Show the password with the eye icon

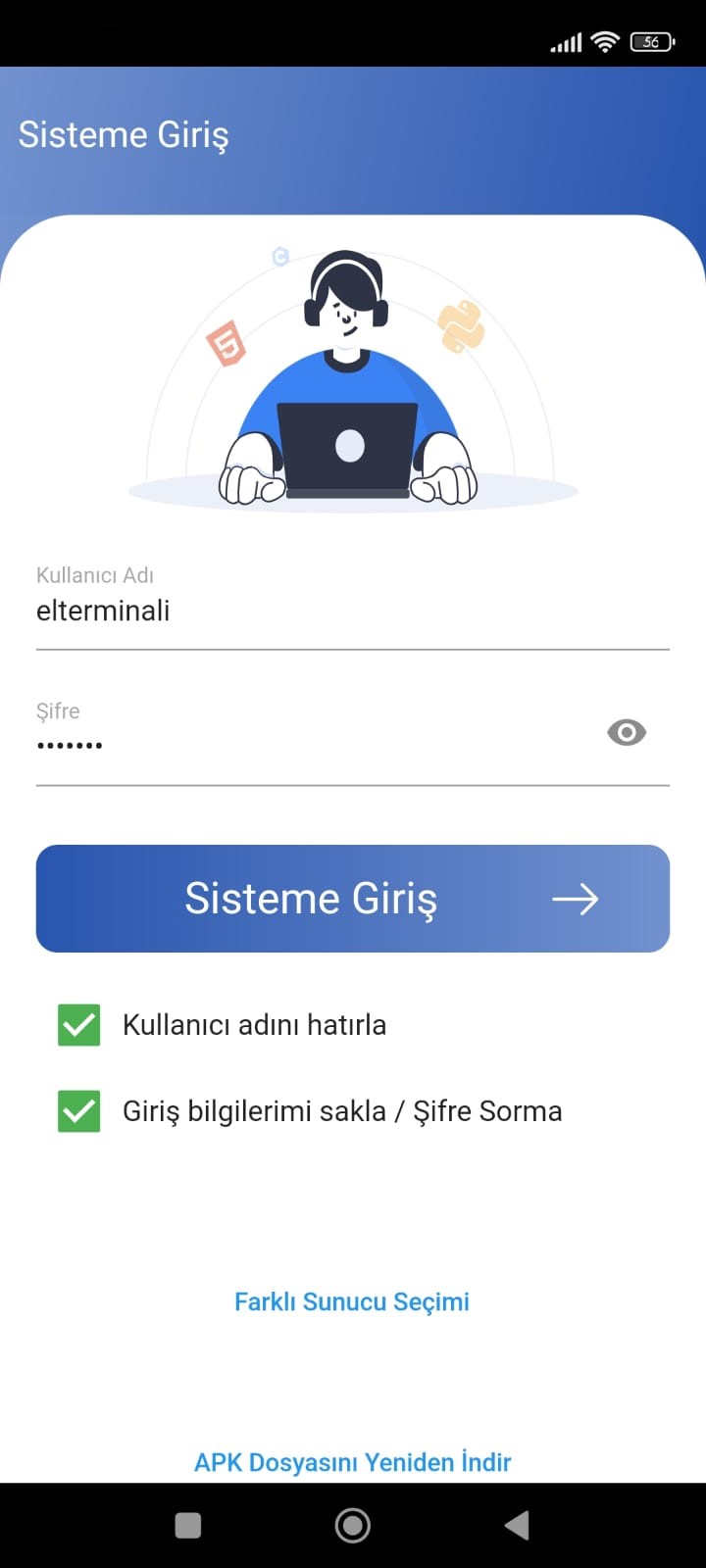tap(627, 732)
